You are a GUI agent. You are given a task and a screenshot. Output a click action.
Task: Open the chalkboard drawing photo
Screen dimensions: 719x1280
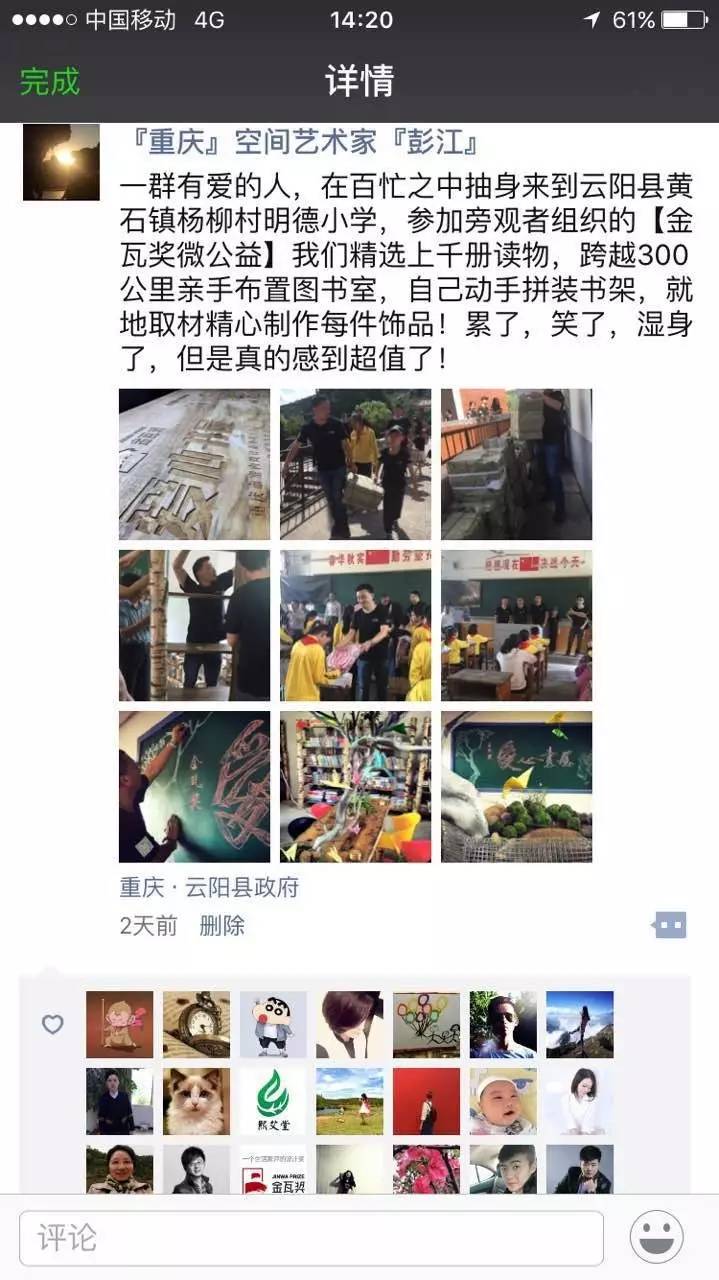click(x=194, y=786)
